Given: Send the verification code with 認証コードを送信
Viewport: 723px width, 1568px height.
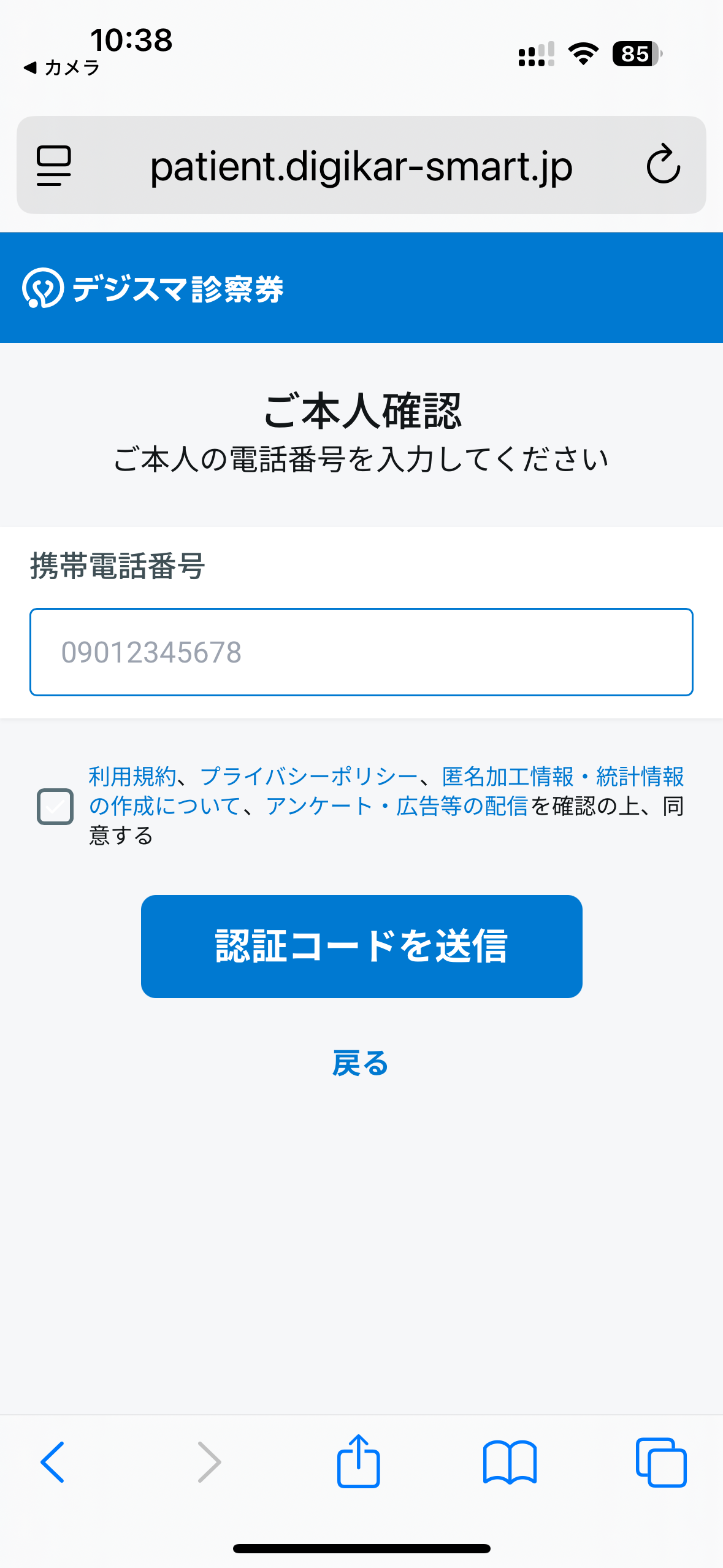Looking at the screenshot, I should pos(361,946).
